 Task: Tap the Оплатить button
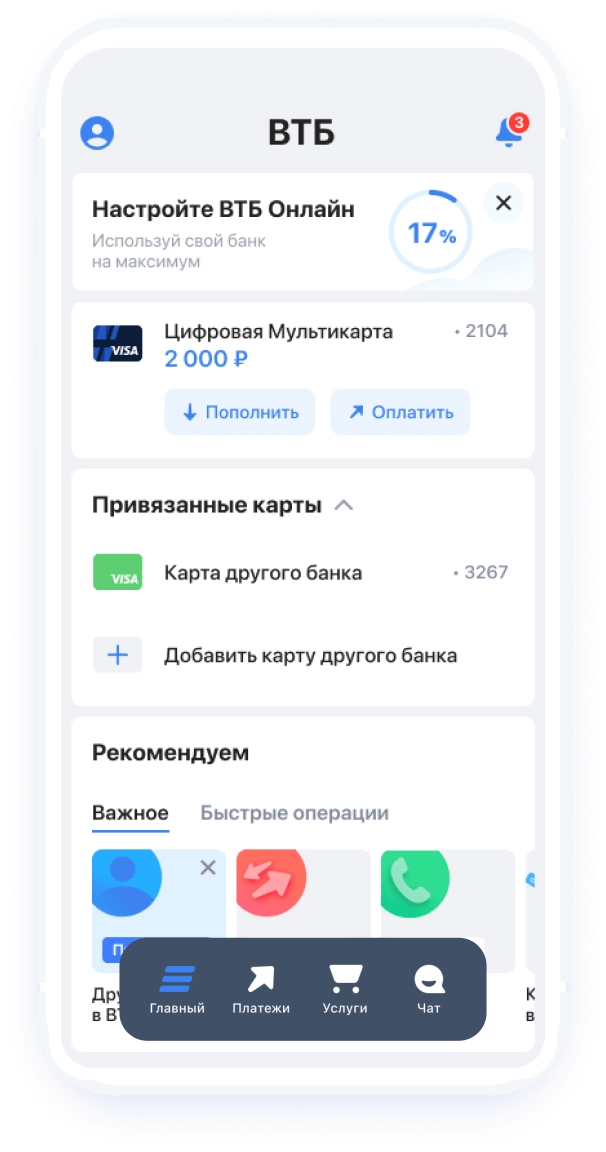400,412
